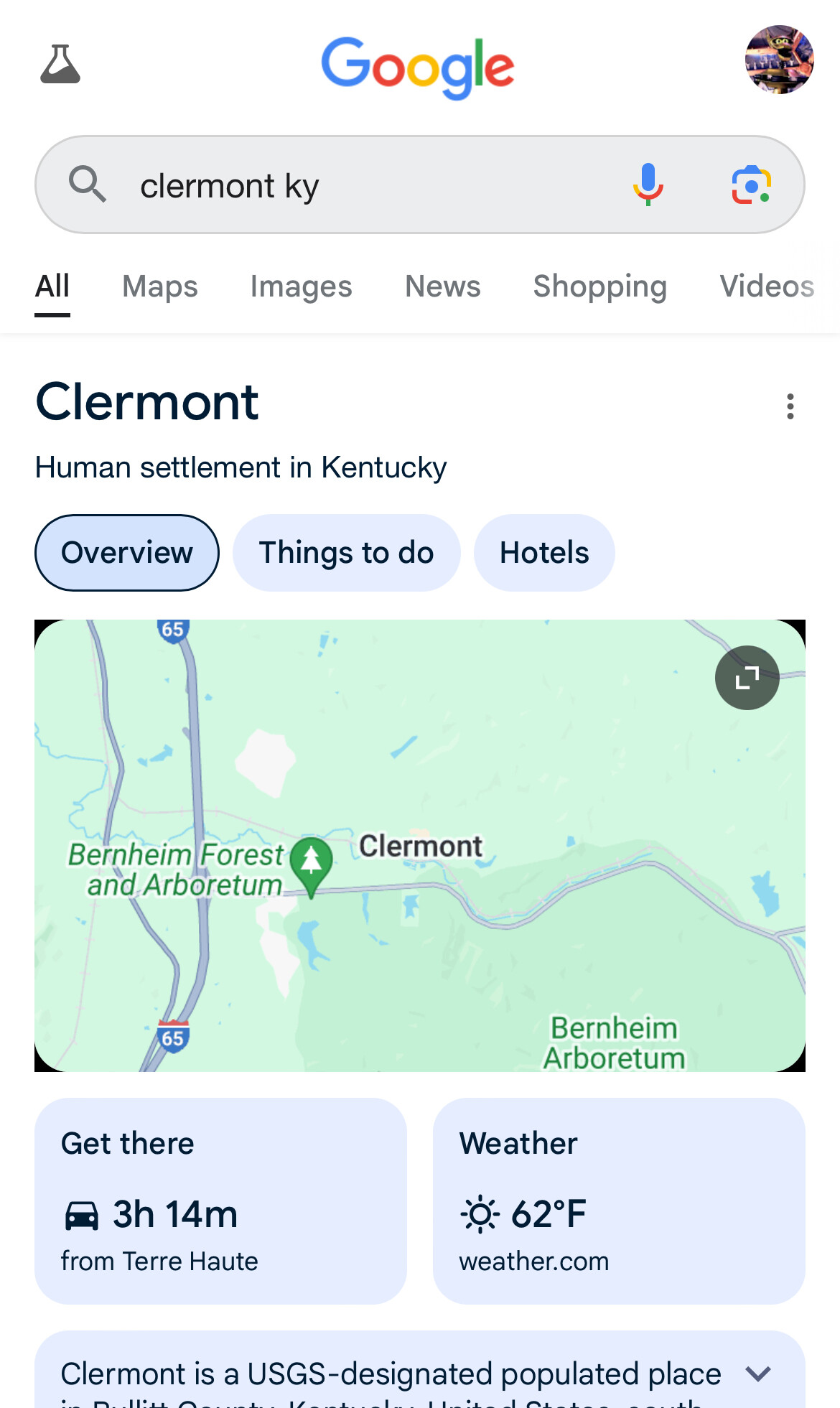Select the Things to do chip
The height and width of the screenshot is (1408, 840).
coord(346,553)
